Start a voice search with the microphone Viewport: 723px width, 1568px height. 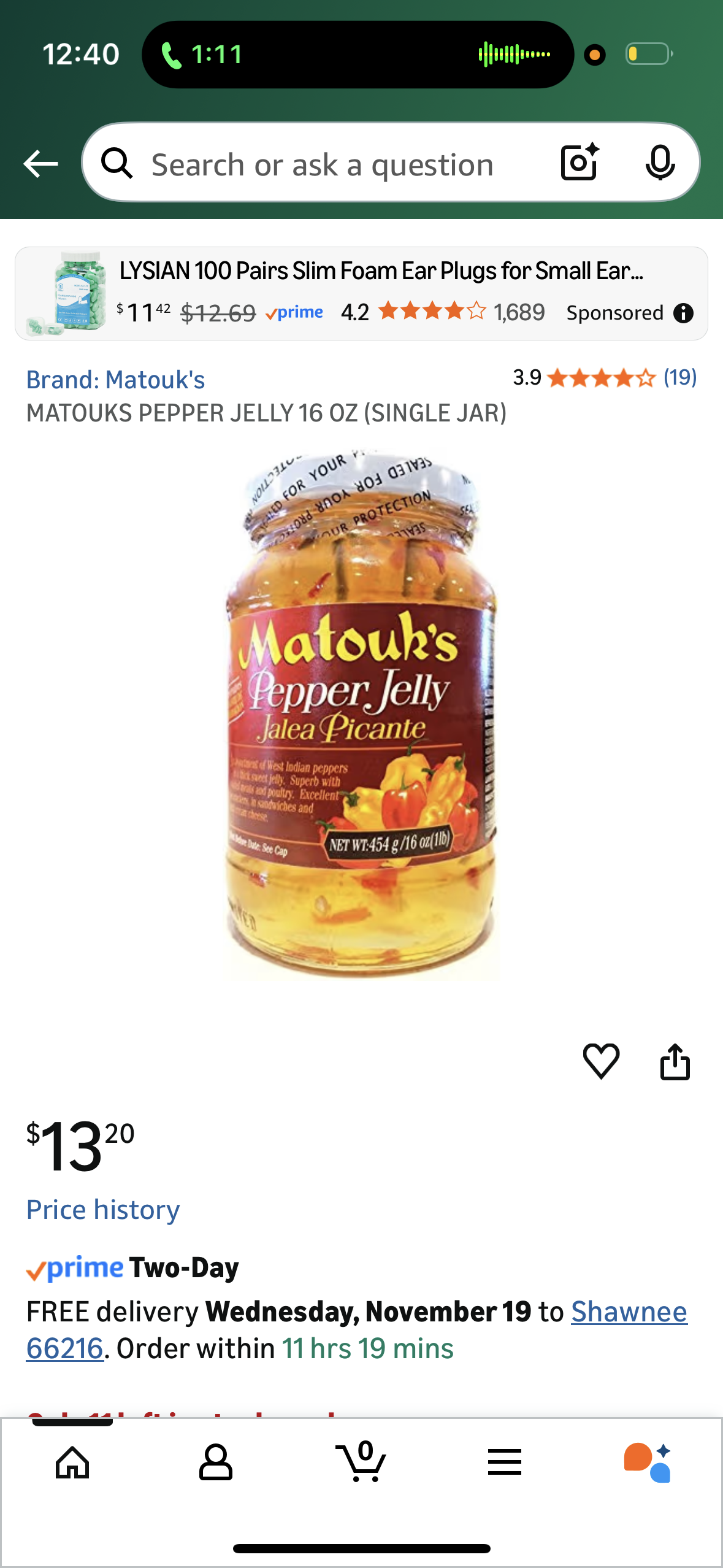pyautogui.click(x=659, y=163)
